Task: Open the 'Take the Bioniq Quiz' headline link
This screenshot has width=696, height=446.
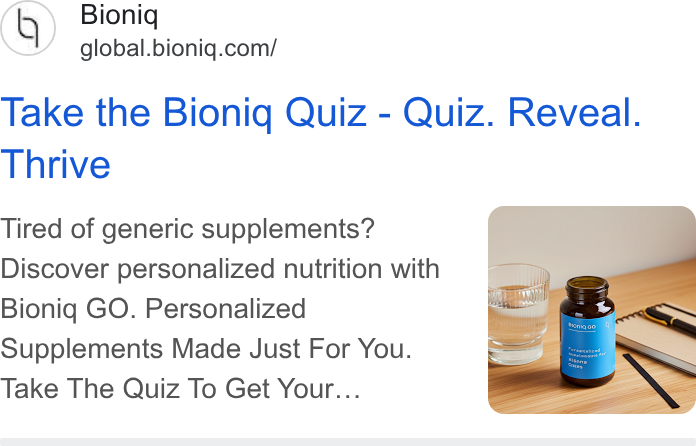Action: click(321, 138)
